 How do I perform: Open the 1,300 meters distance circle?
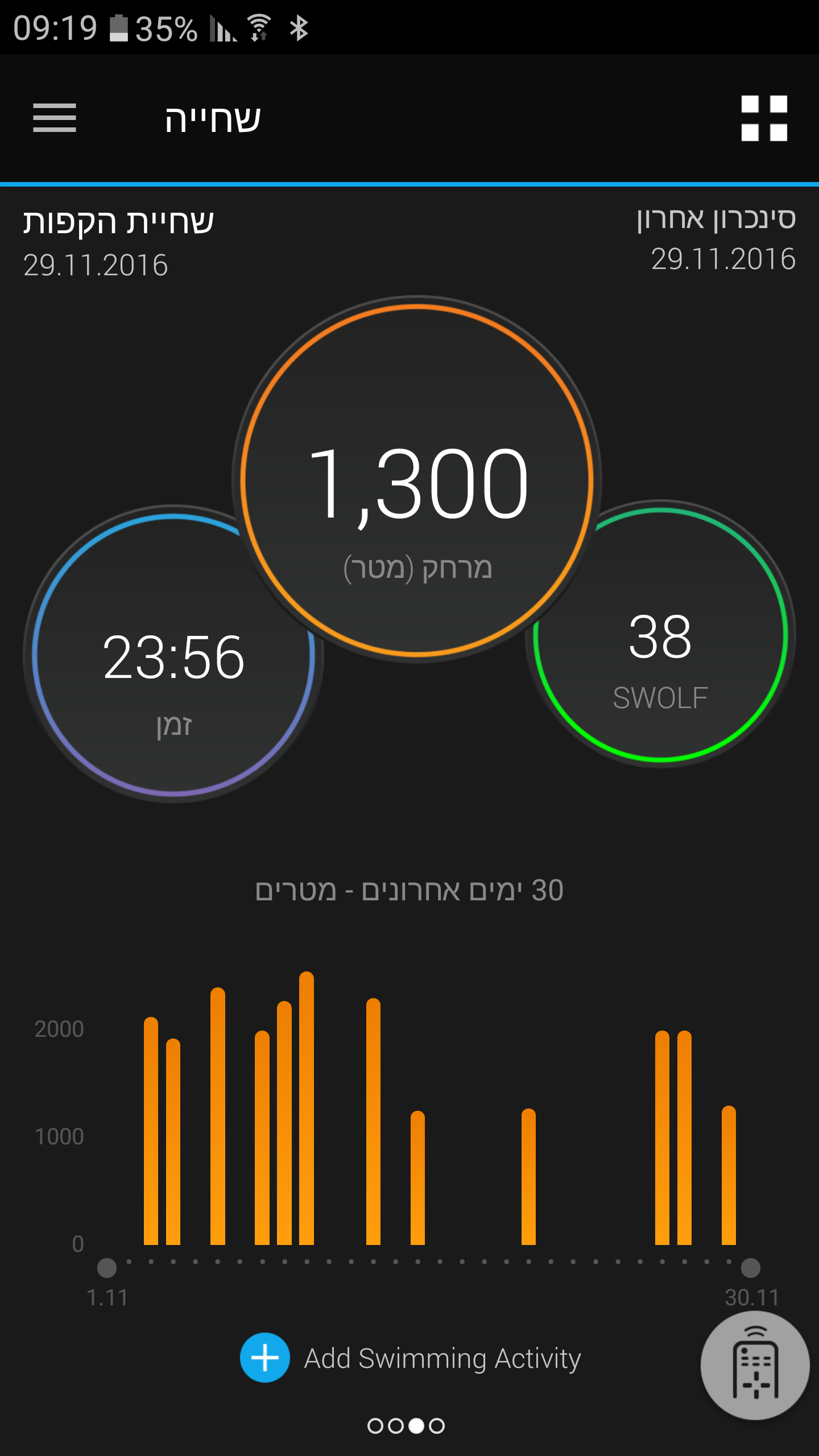417,479
